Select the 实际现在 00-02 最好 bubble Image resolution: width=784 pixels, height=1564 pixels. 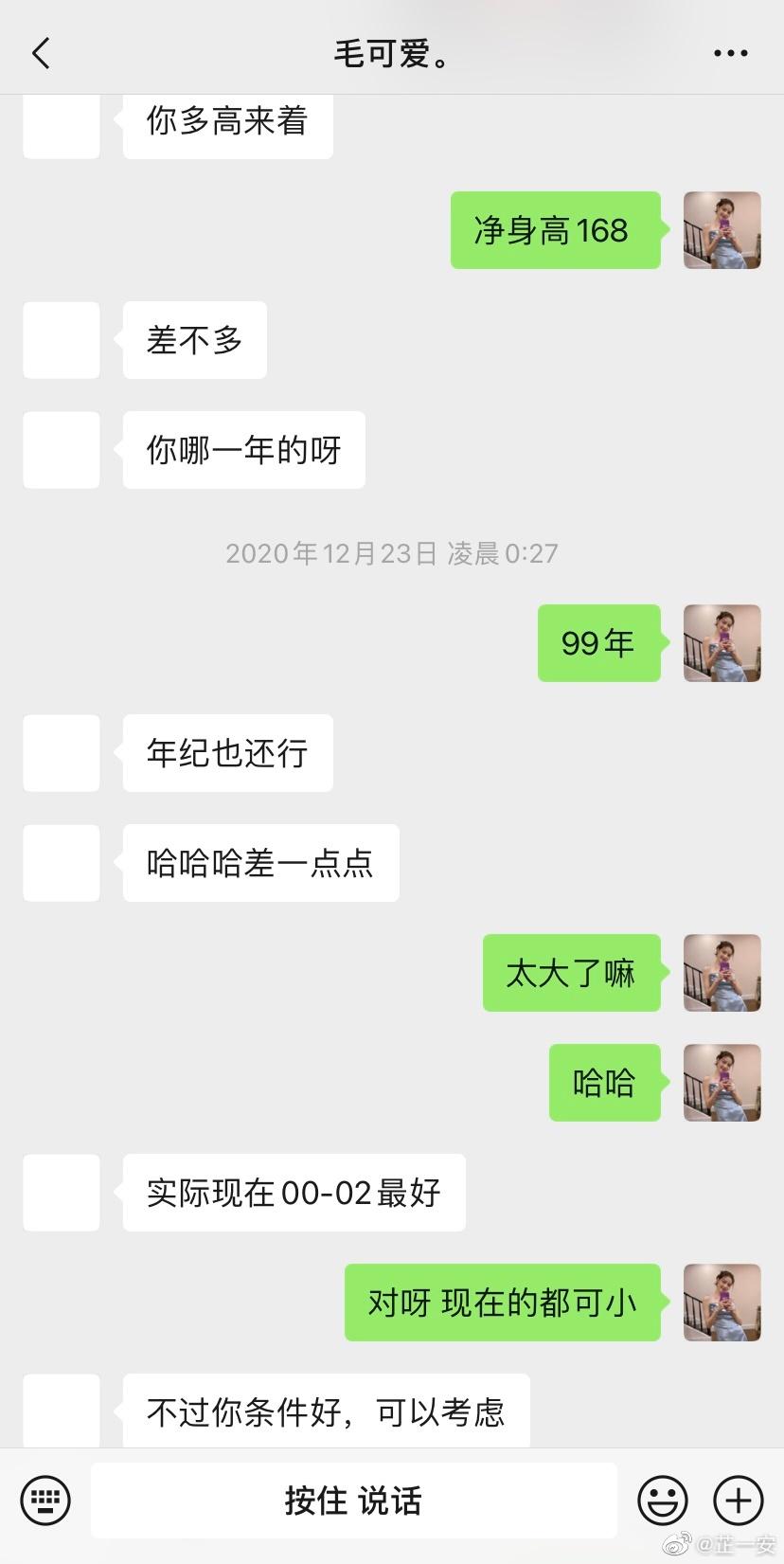pyautogui.click(x=294, y=1193)
